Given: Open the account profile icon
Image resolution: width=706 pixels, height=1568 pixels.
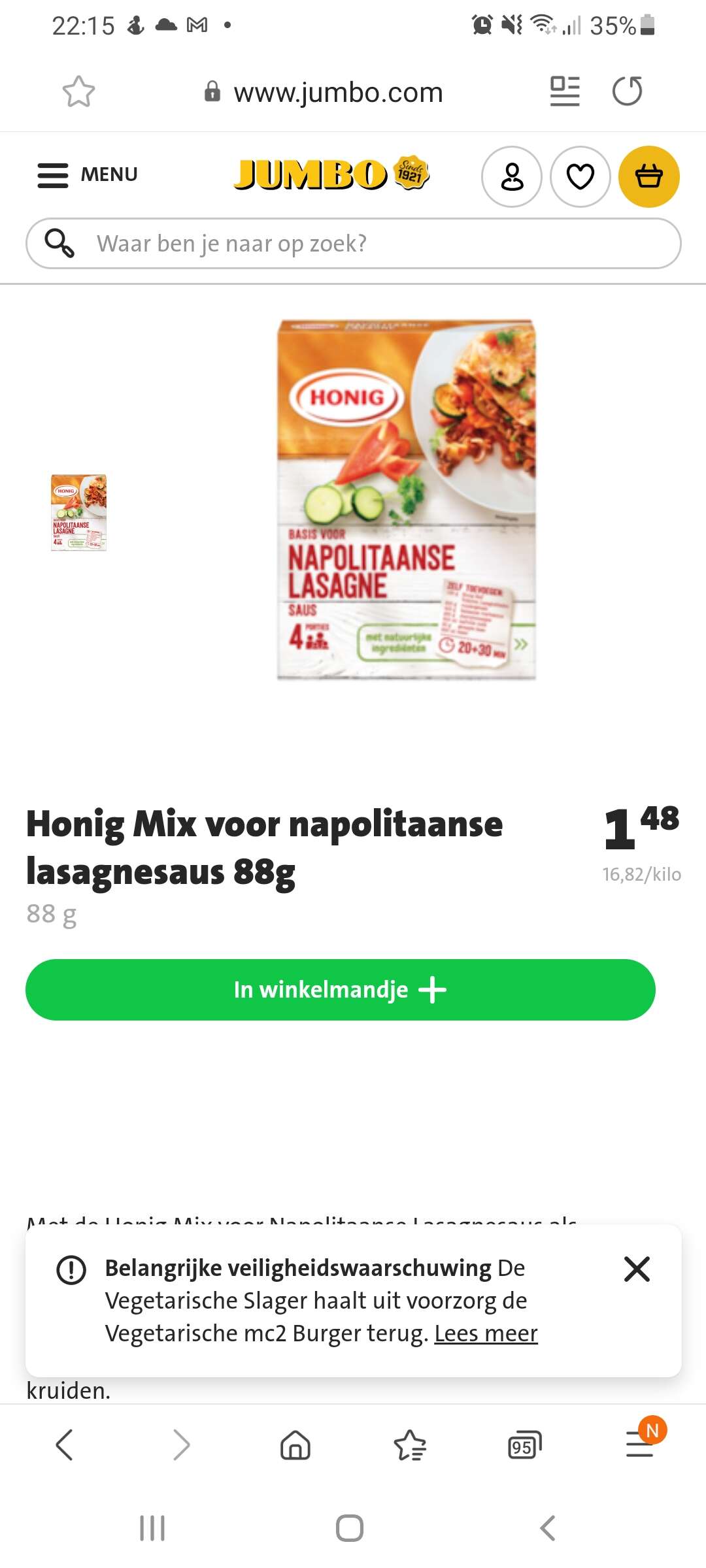Looking at the screenshot, I should 512,176.
